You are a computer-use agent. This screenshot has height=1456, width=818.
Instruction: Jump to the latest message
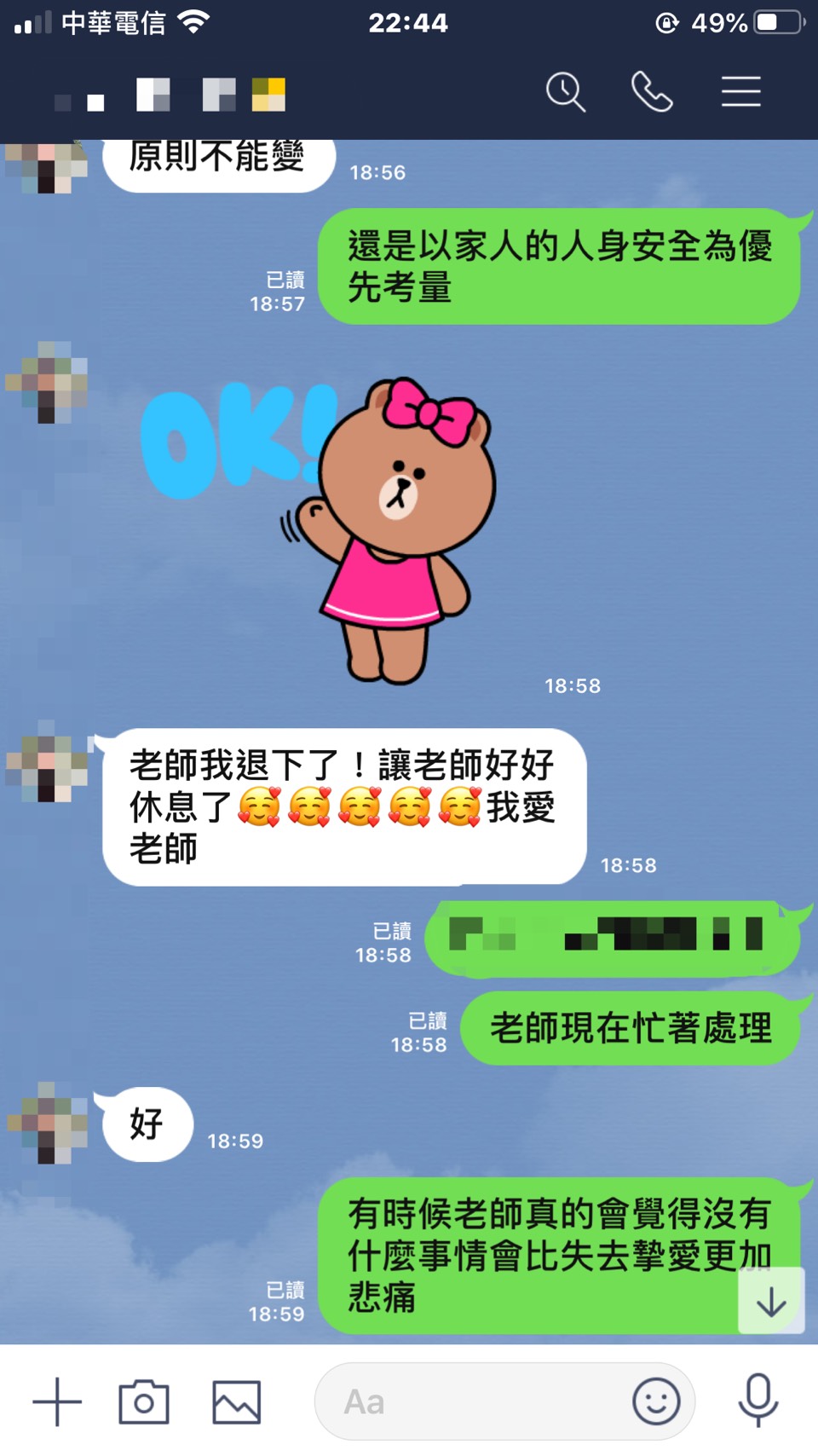click(x=771, y=1301)
